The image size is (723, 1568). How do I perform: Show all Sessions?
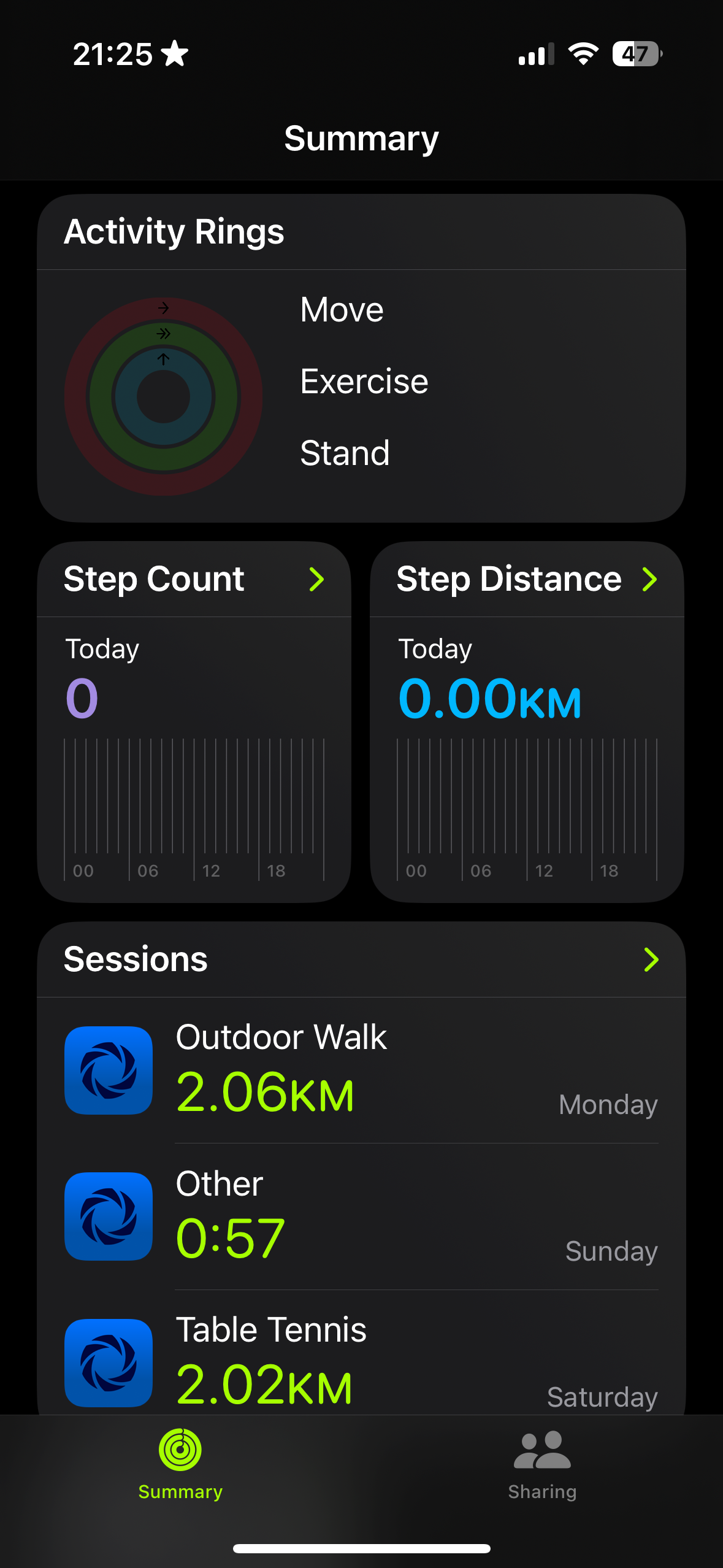point(361,959)
